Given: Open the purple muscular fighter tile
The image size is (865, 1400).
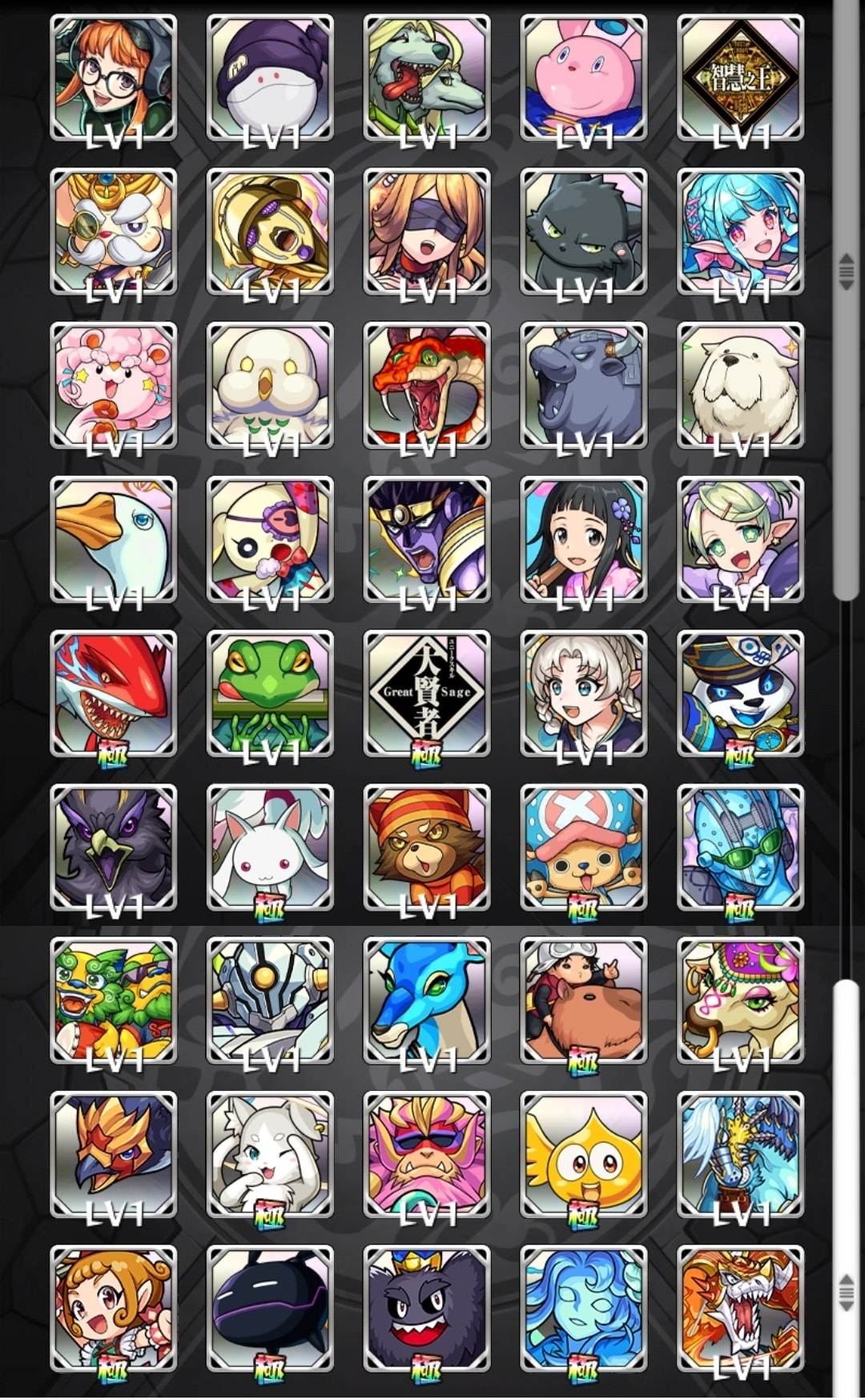Looking at the screenshot, I should click(427, 540).
